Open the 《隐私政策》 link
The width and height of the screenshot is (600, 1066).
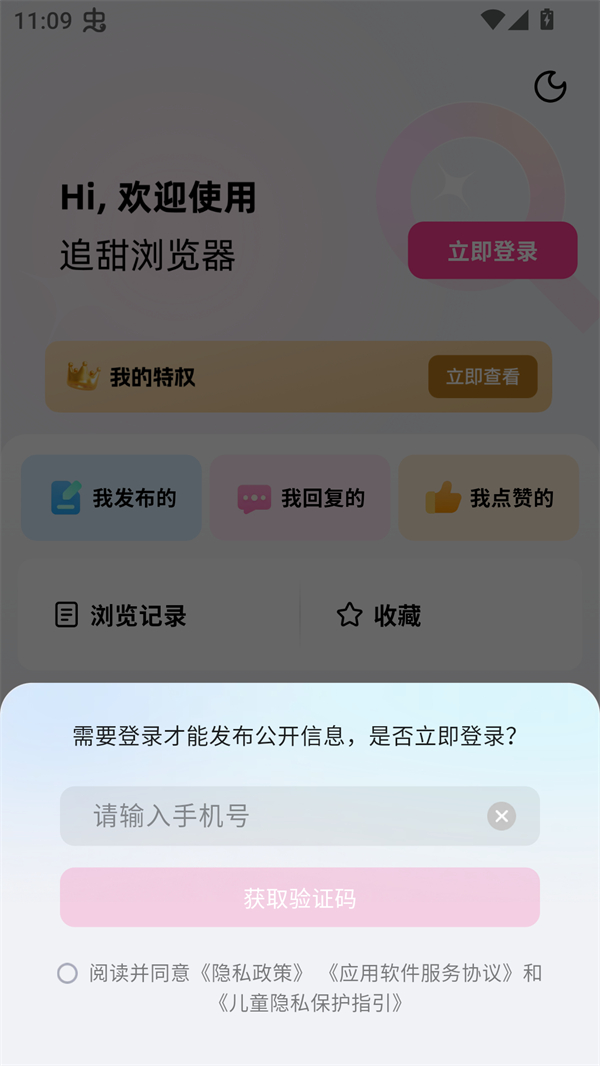(254, 973)
